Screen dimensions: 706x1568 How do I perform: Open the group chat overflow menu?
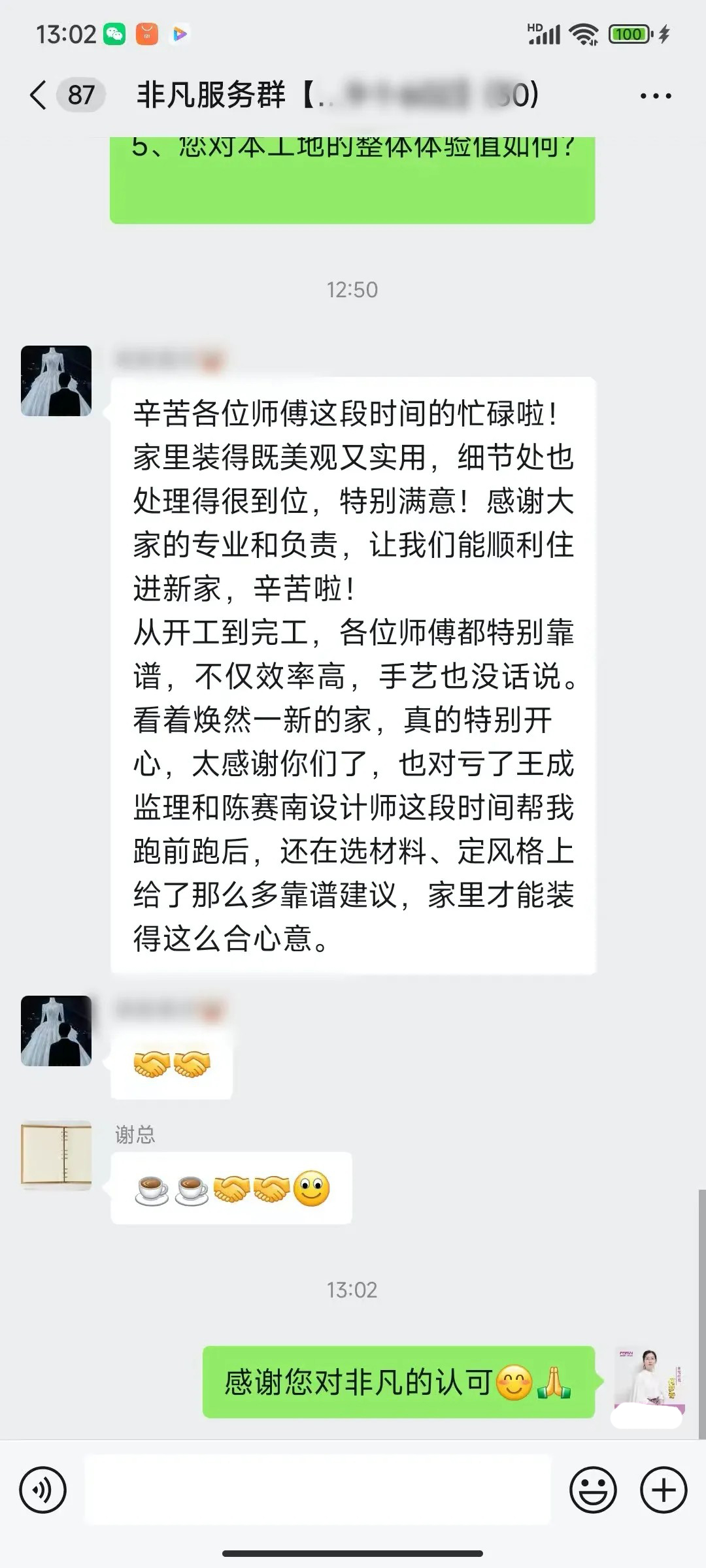(x=655, y=96)
